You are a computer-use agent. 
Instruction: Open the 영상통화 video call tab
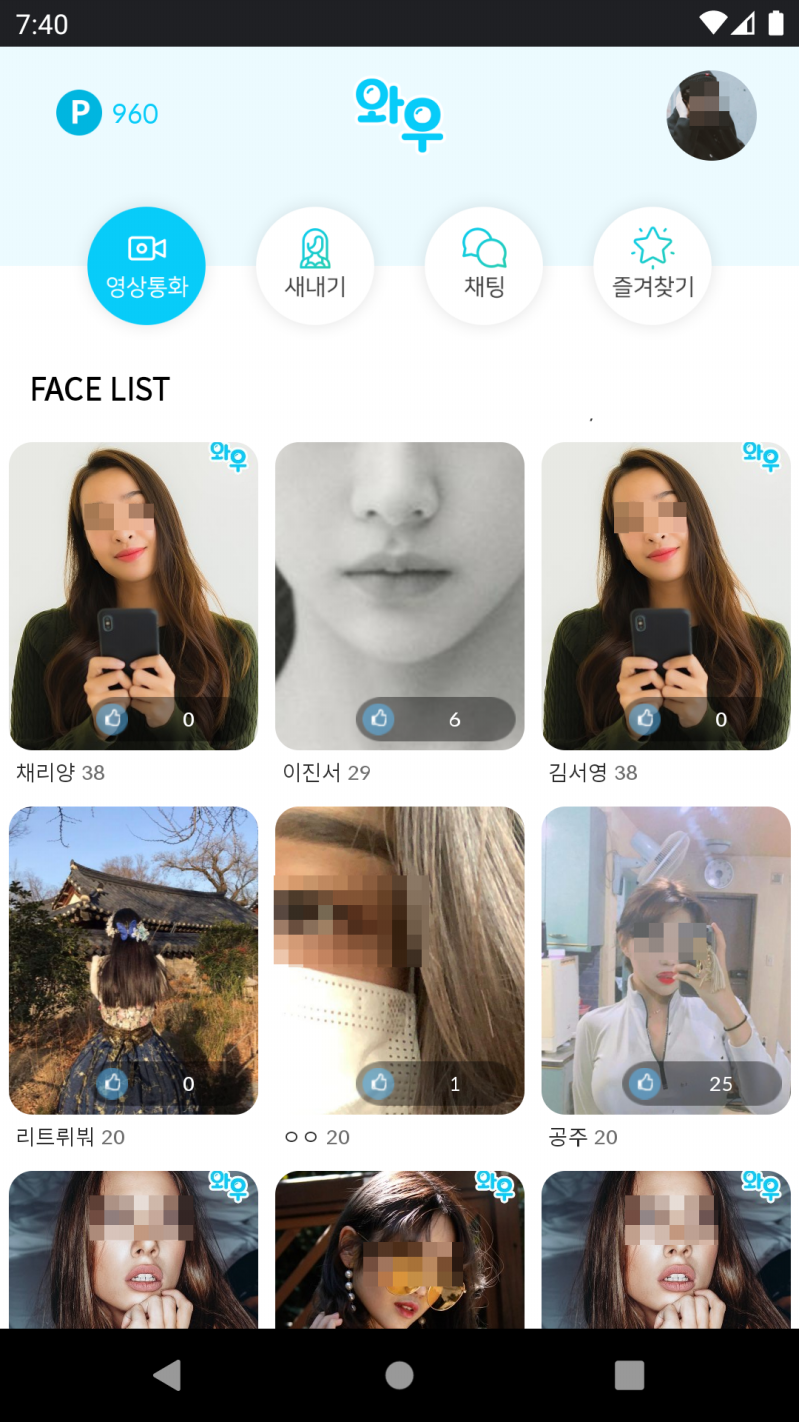(146, 265)
